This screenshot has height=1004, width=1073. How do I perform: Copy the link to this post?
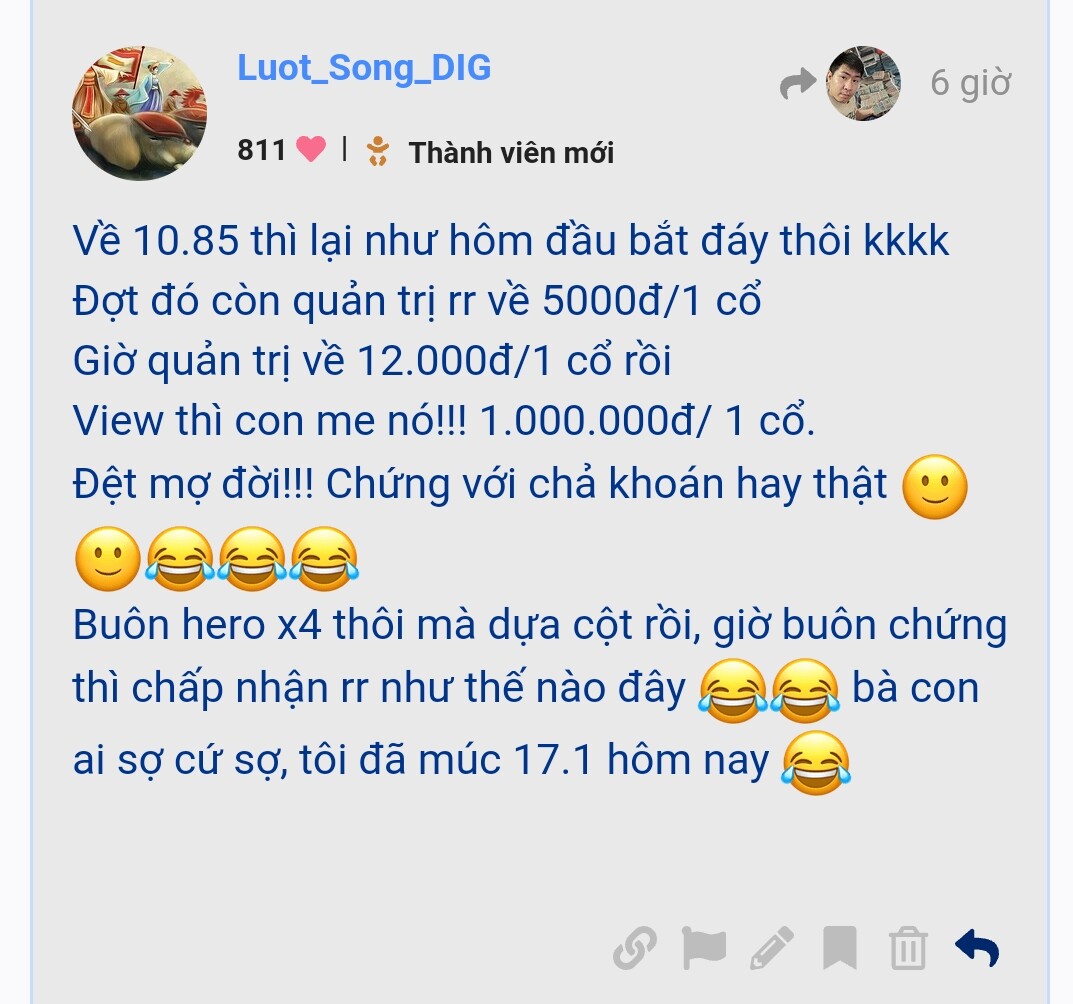pos(635,946)
